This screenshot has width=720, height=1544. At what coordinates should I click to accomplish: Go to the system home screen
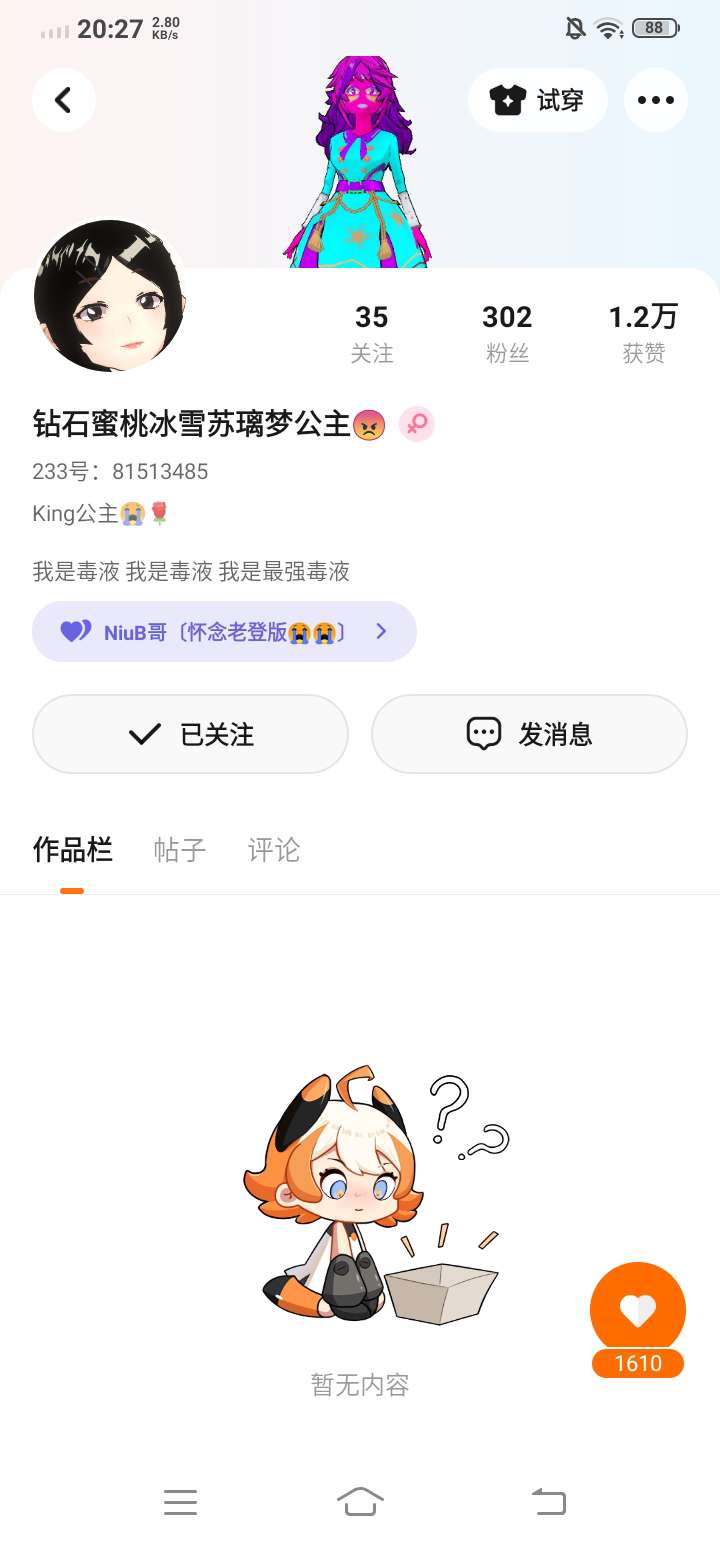[x=360, y=1501]
